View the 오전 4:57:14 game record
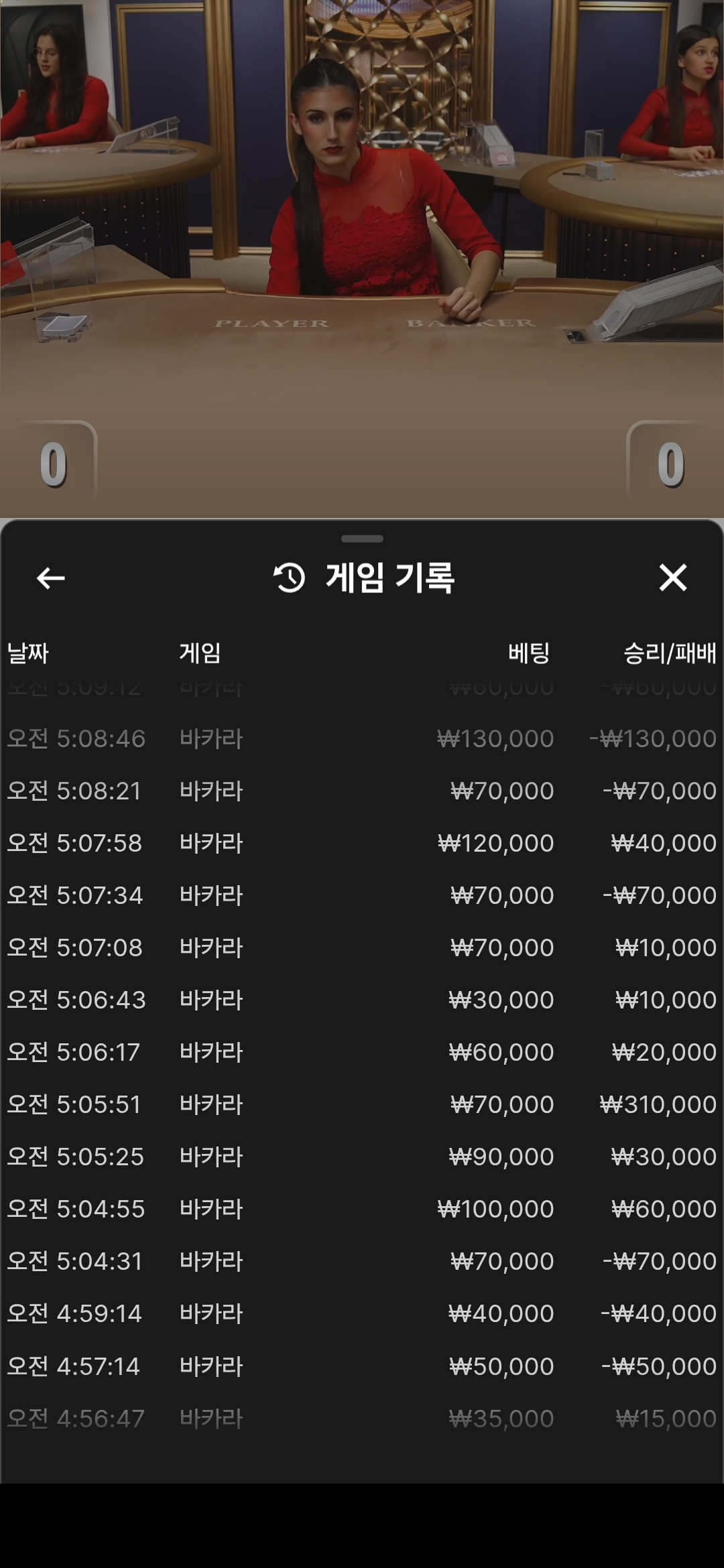 (x=362, y=1366)
